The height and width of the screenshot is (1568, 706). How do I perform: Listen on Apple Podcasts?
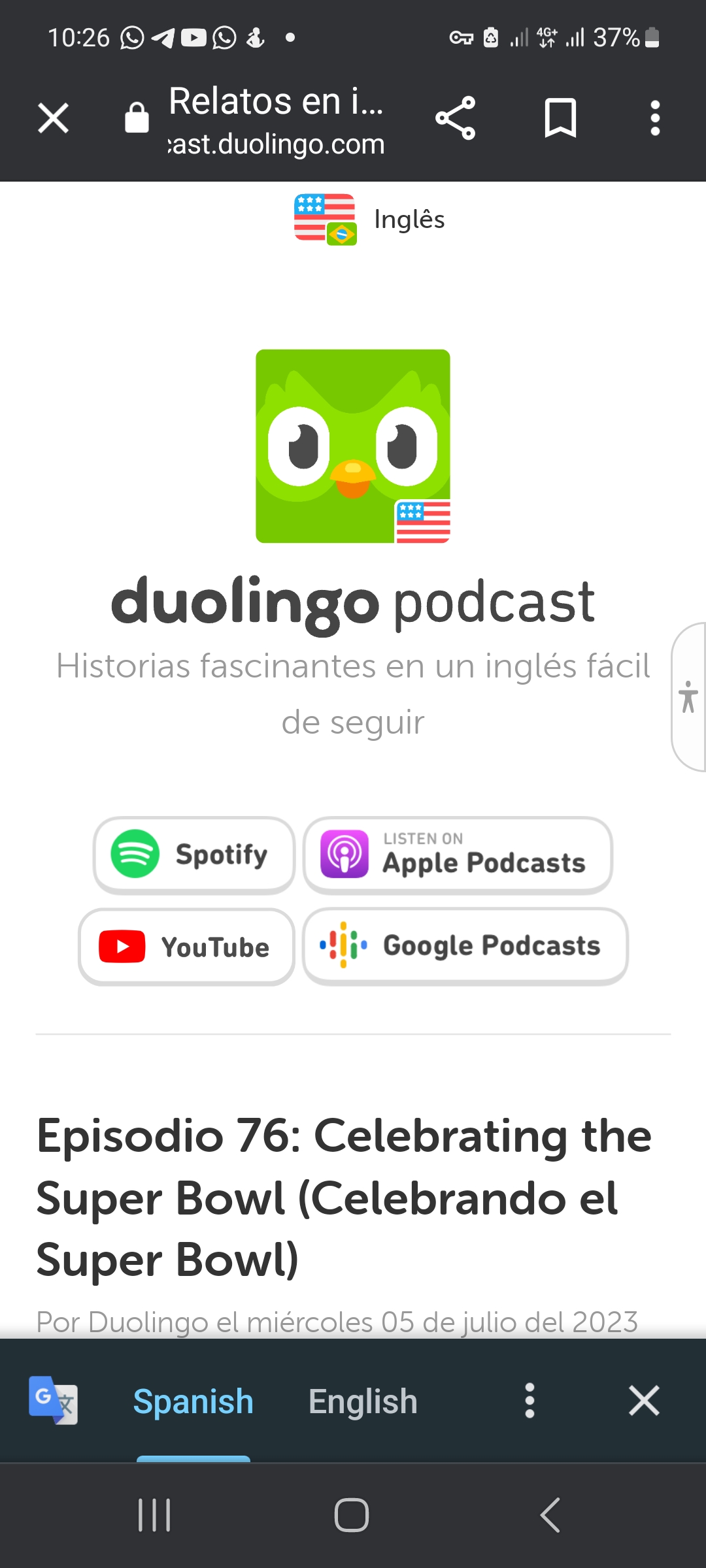point(458,855)
